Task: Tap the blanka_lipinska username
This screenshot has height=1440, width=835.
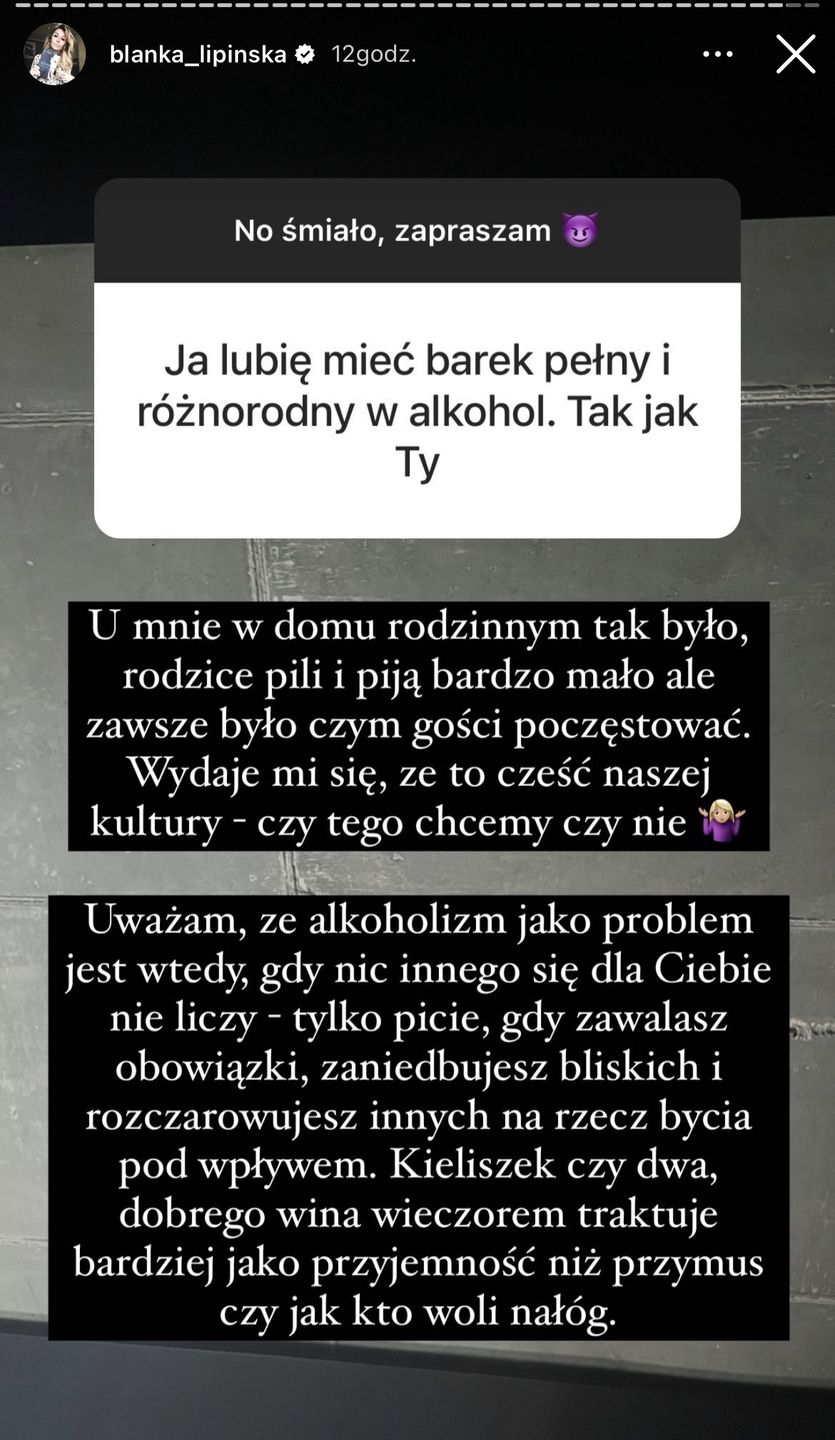Action: tap(198, 55)
